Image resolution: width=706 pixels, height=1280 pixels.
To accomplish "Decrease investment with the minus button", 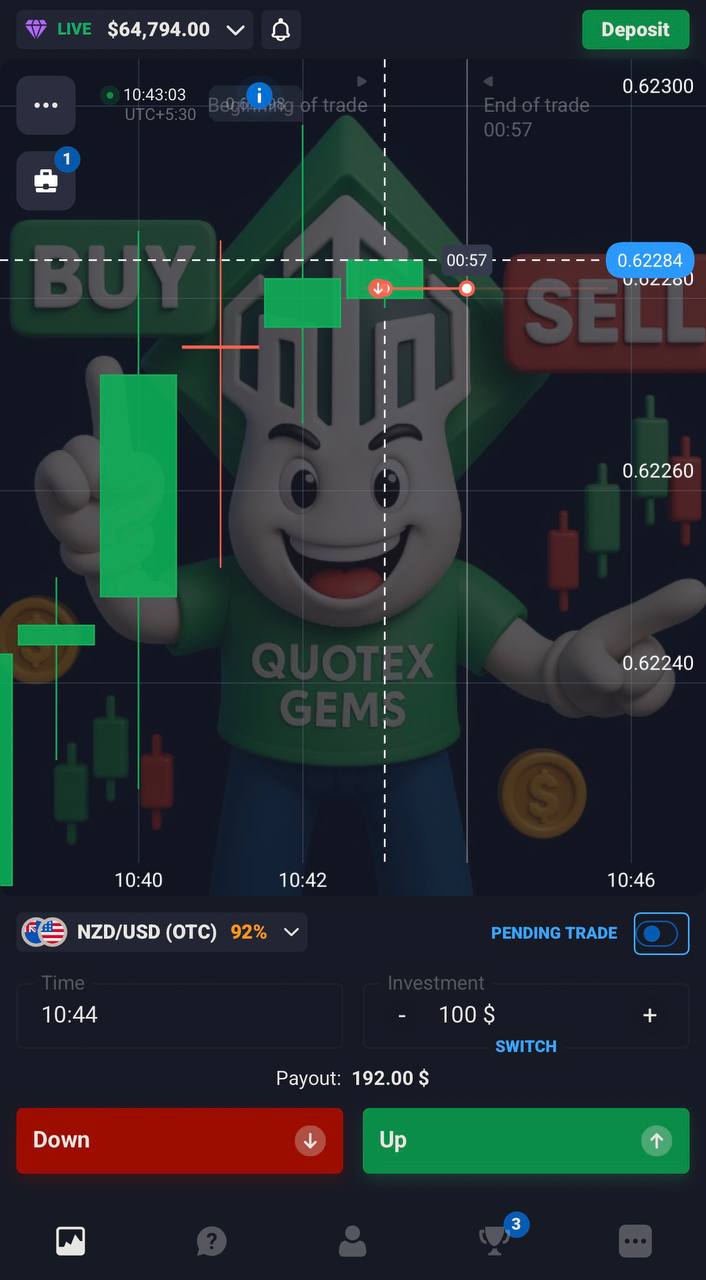I will pyautogui.click(x=402, y=1015).
